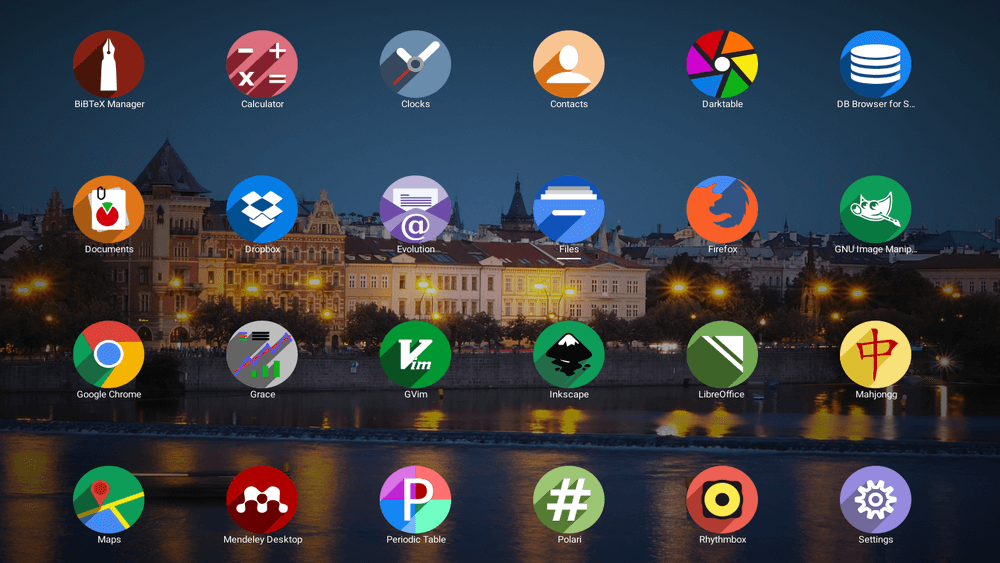Open GNU Image Manipulation Program
This screenshot has width=1000, height=563.
coord(875,210)
